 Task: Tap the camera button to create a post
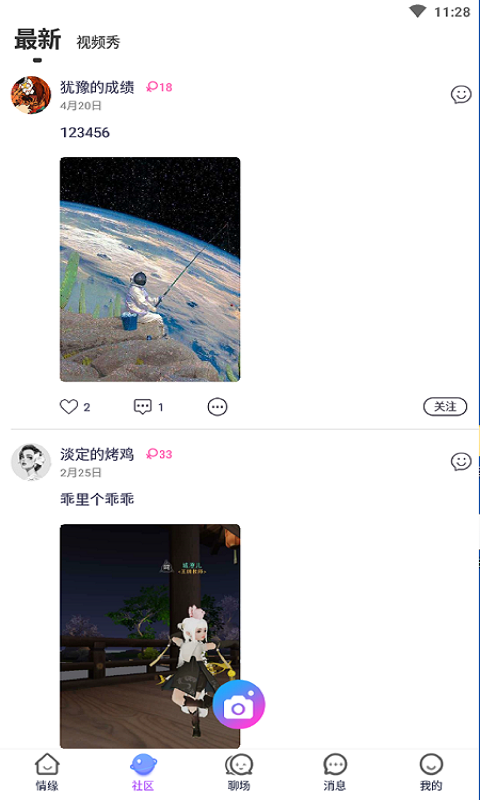[239, 705]
